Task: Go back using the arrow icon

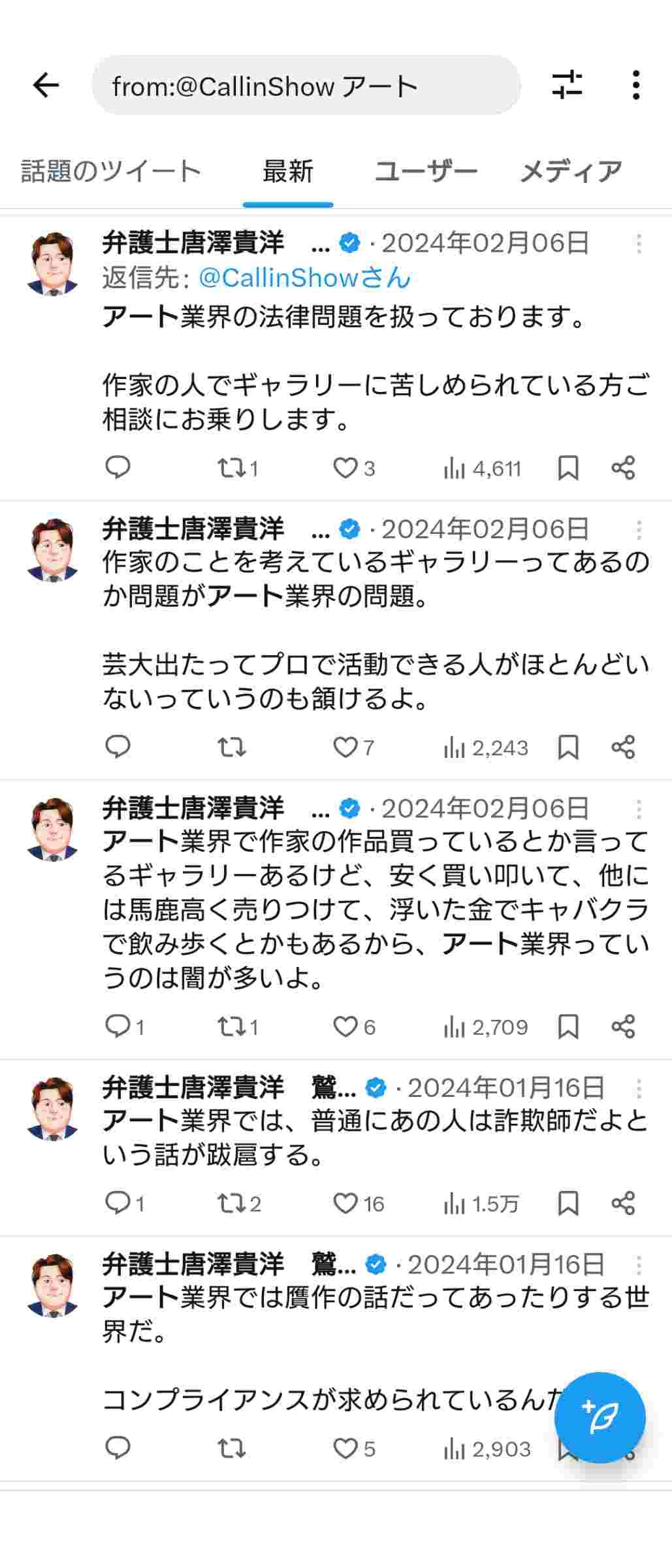Action: [x=46, y=85]
